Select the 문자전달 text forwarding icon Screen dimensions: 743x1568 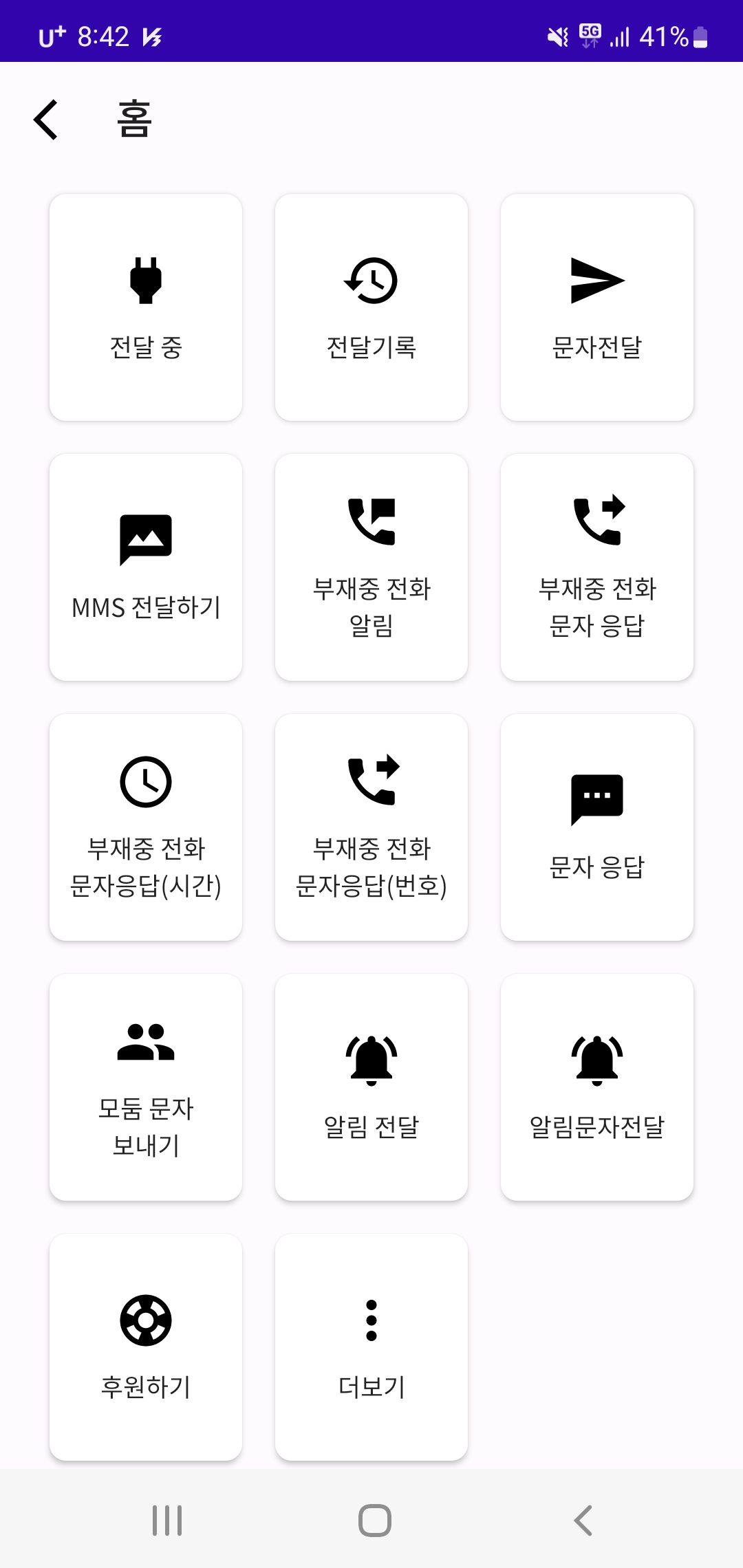pyautogui.click(x=597, y=306)
